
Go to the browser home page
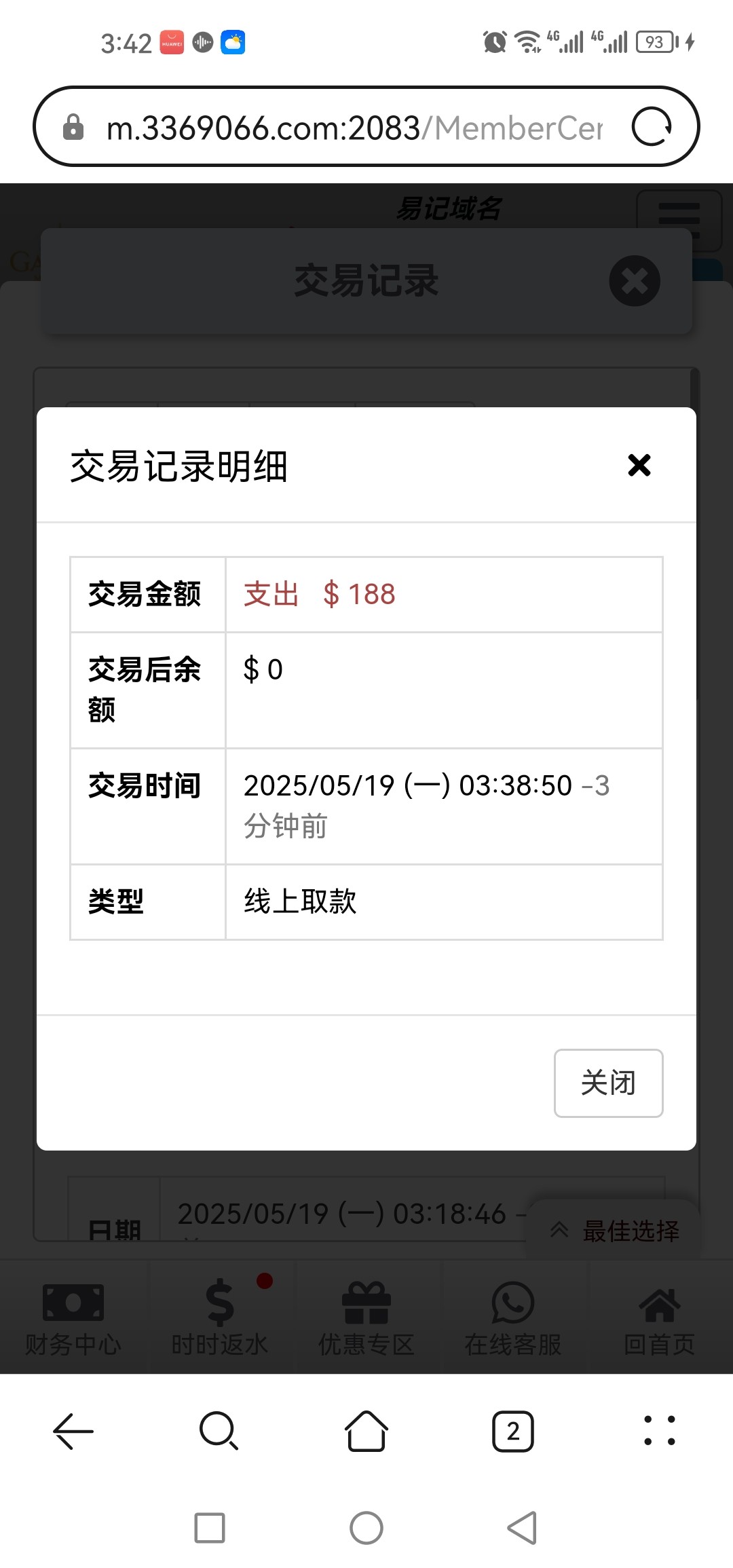coord(366,1431)
